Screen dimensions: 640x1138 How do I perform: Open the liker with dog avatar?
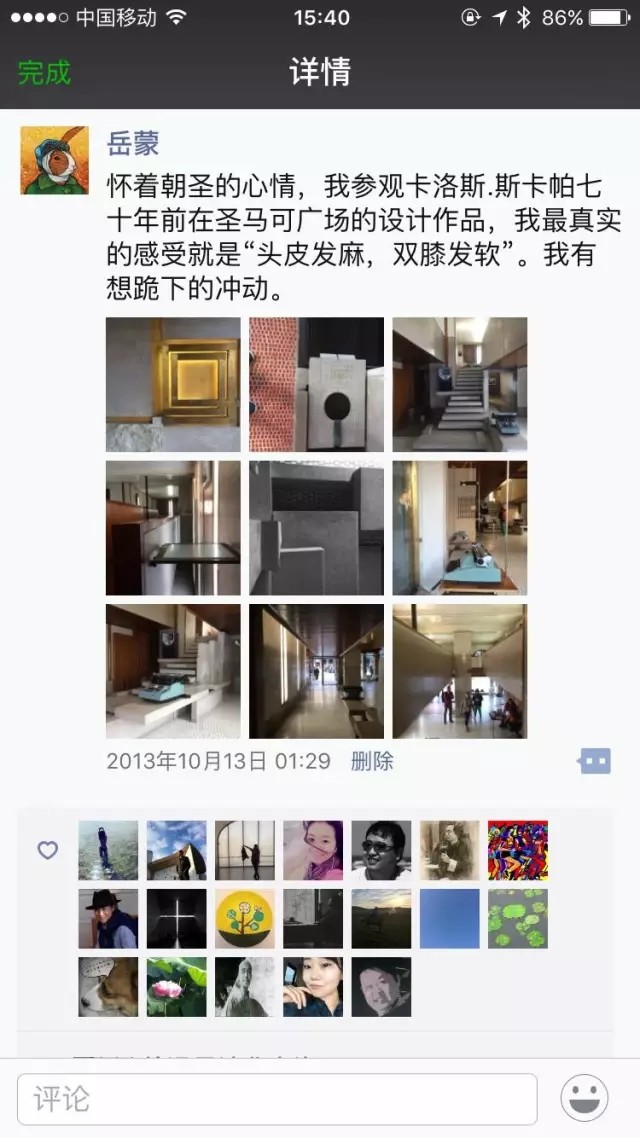click(x=109, y=986)
